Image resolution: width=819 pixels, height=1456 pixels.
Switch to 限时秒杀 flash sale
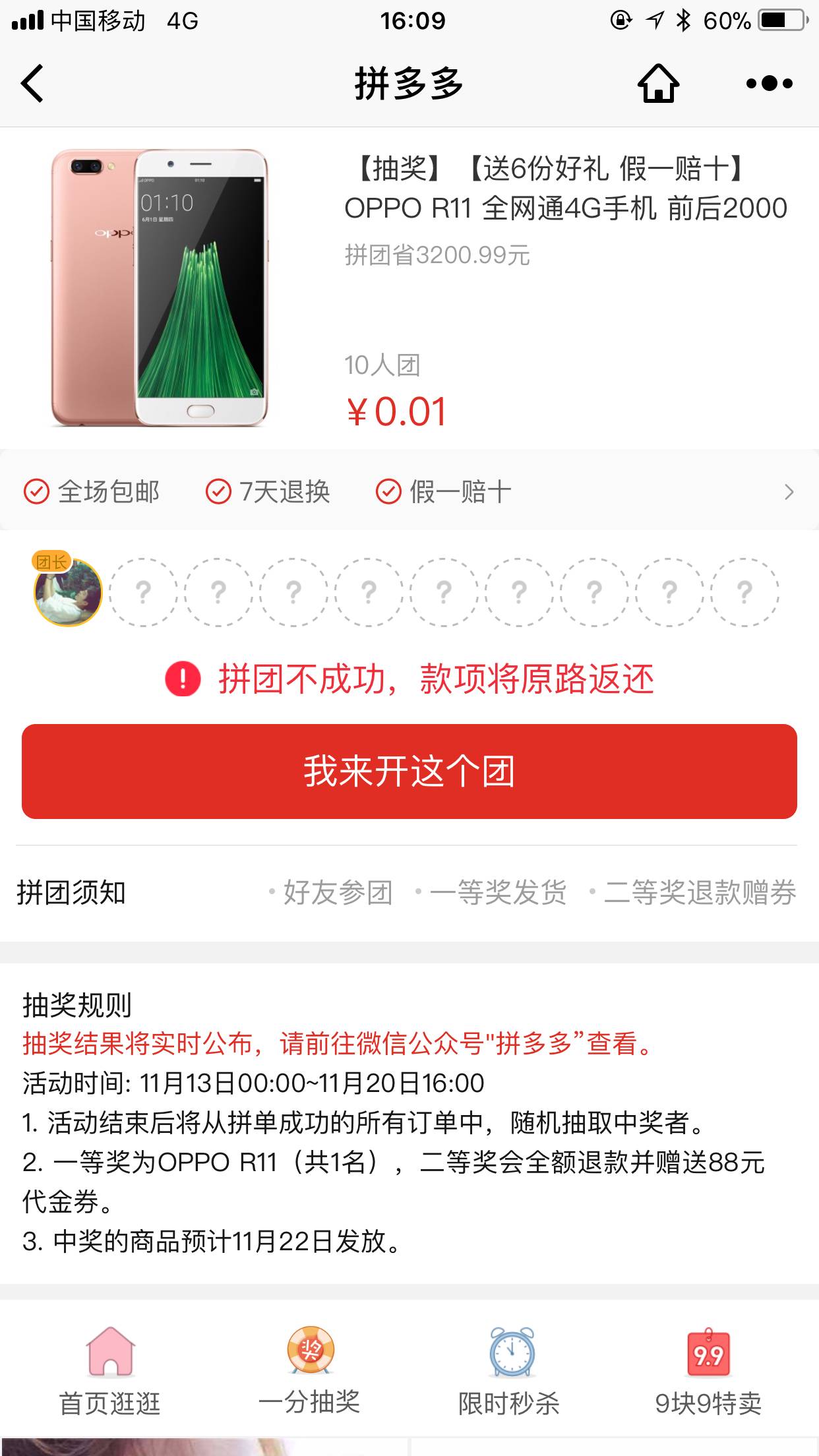pos(510,1372)
